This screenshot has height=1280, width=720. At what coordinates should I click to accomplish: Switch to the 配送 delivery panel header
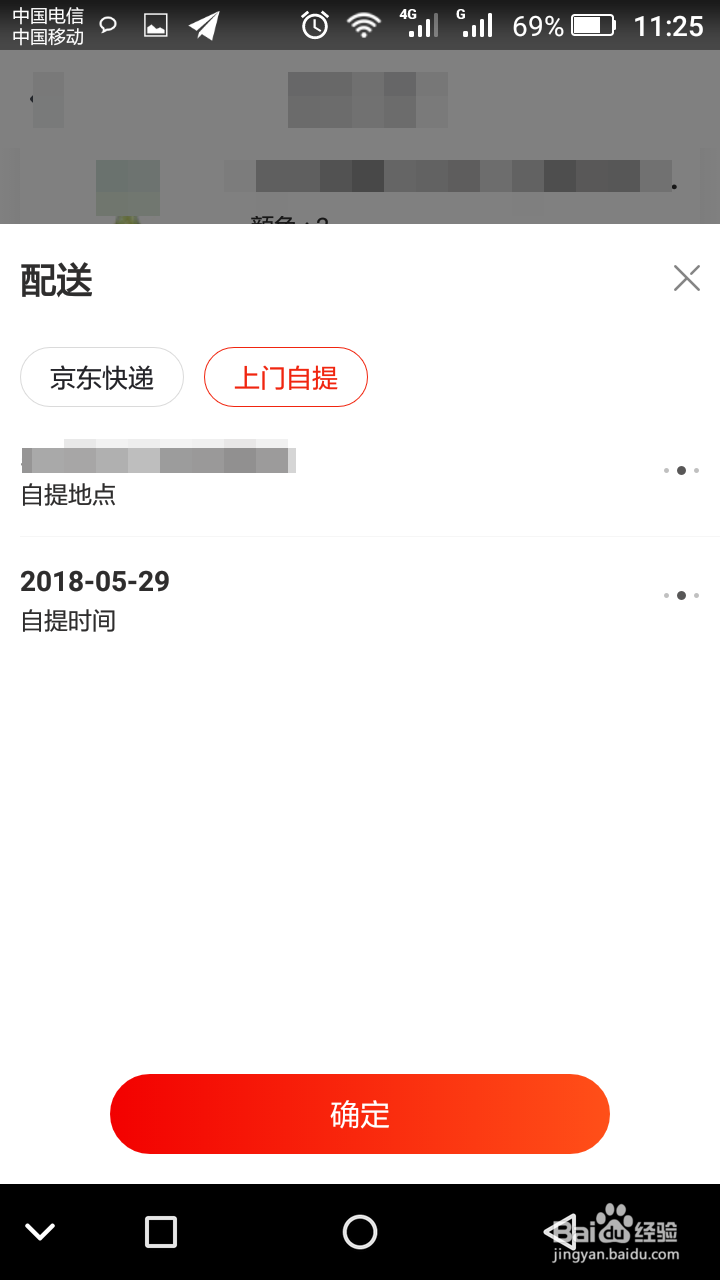[55, 281]
